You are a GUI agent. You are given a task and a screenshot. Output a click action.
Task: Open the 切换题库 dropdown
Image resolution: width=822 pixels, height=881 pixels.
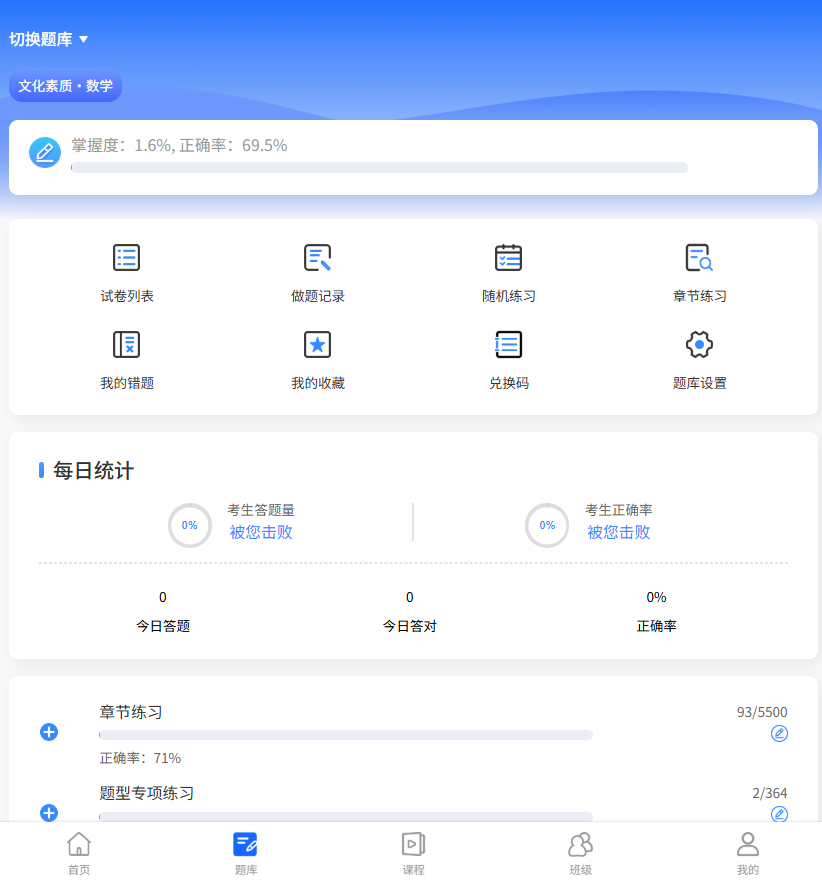coord(49,40)
